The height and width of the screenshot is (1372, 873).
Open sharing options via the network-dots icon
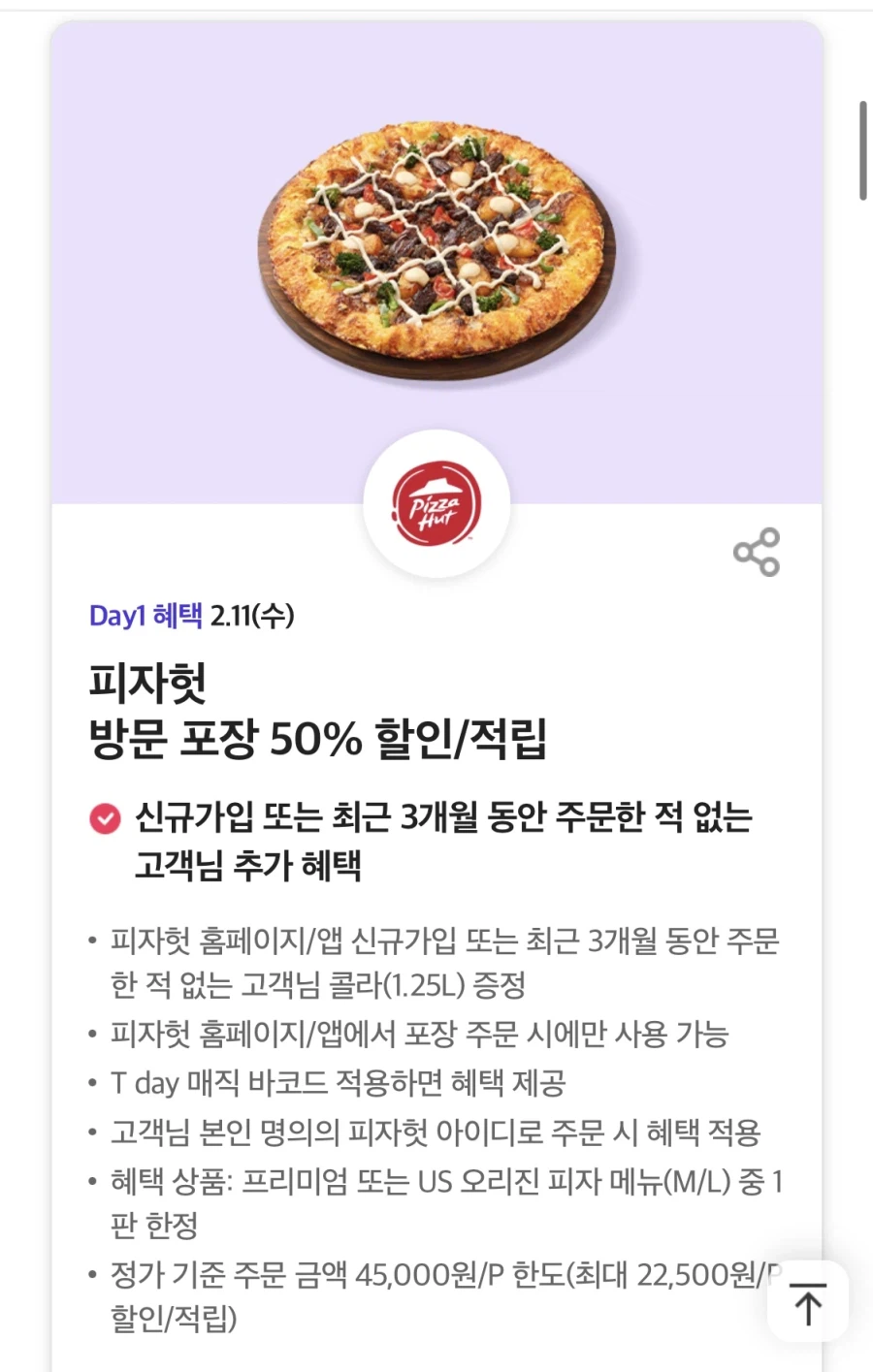(x=756, y=551)
